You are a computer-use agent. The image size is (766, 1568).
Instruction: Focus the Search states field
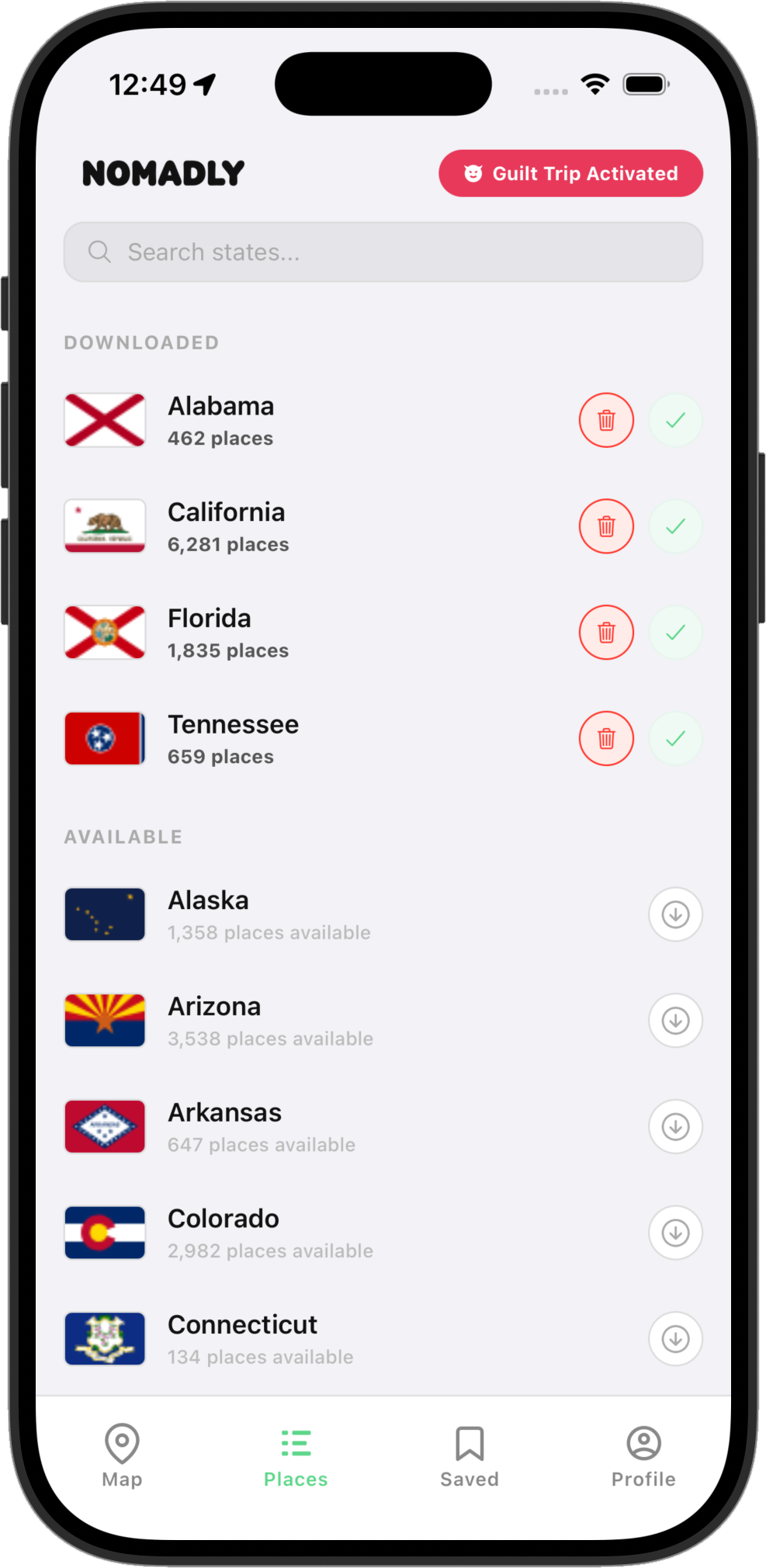coord(383,252)
